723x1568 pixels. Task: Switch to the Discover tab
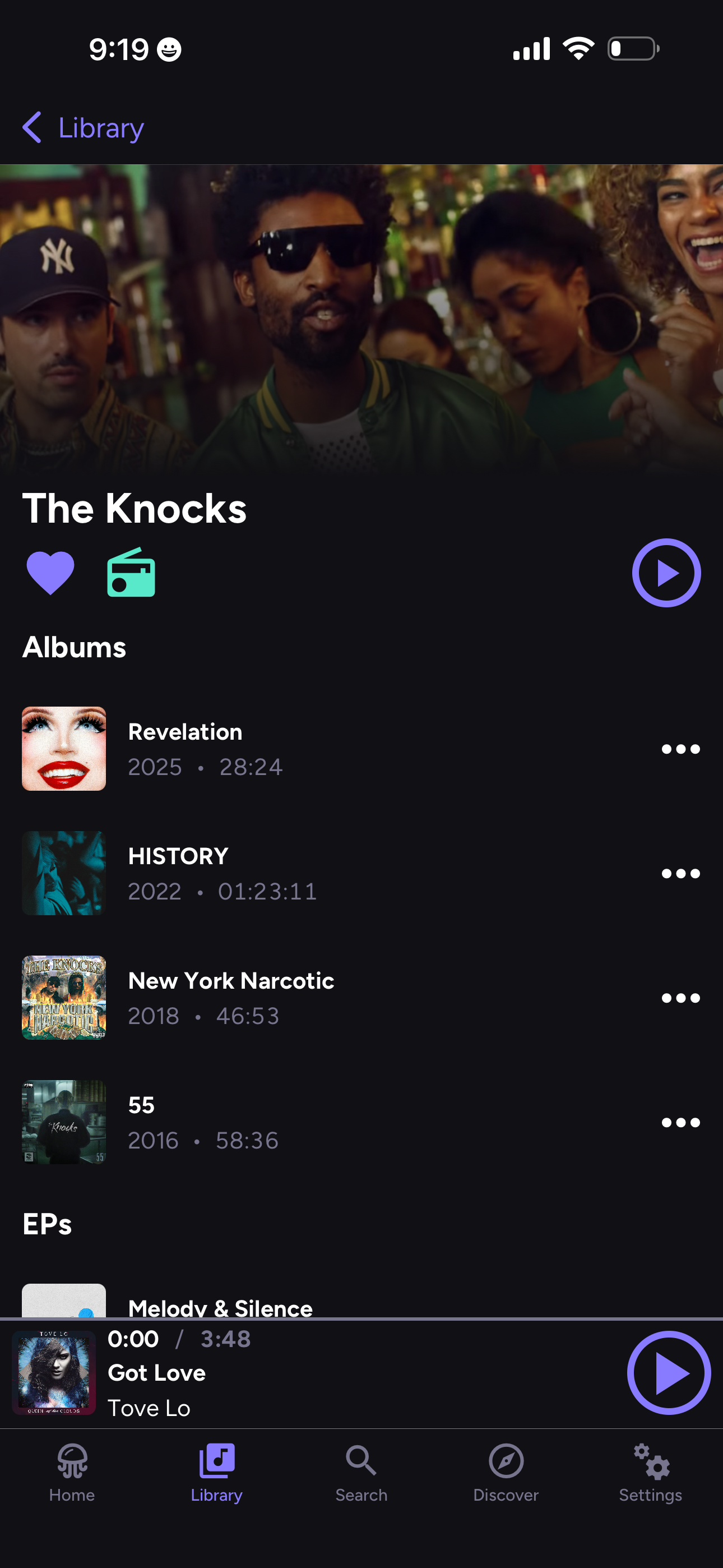pyautogui.click(x=506, y=1473)
